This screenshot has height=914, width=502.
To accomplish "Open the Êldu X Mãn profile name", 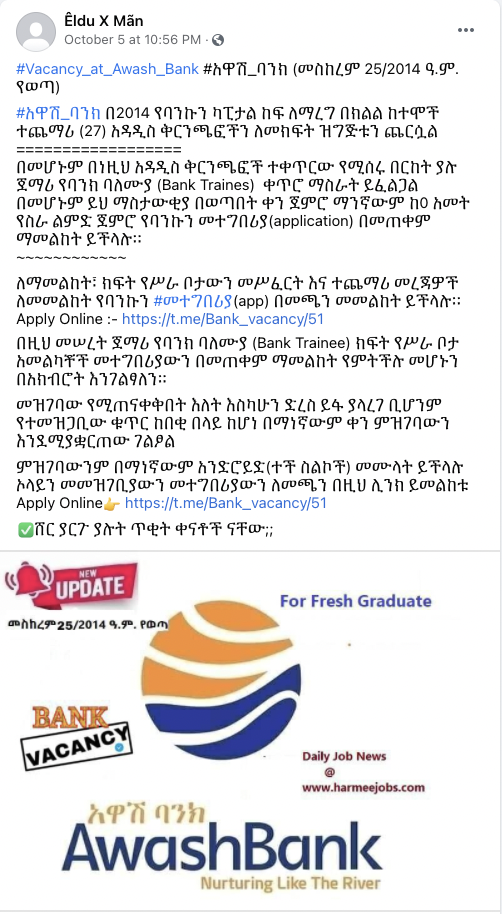I will pos(104,22).
